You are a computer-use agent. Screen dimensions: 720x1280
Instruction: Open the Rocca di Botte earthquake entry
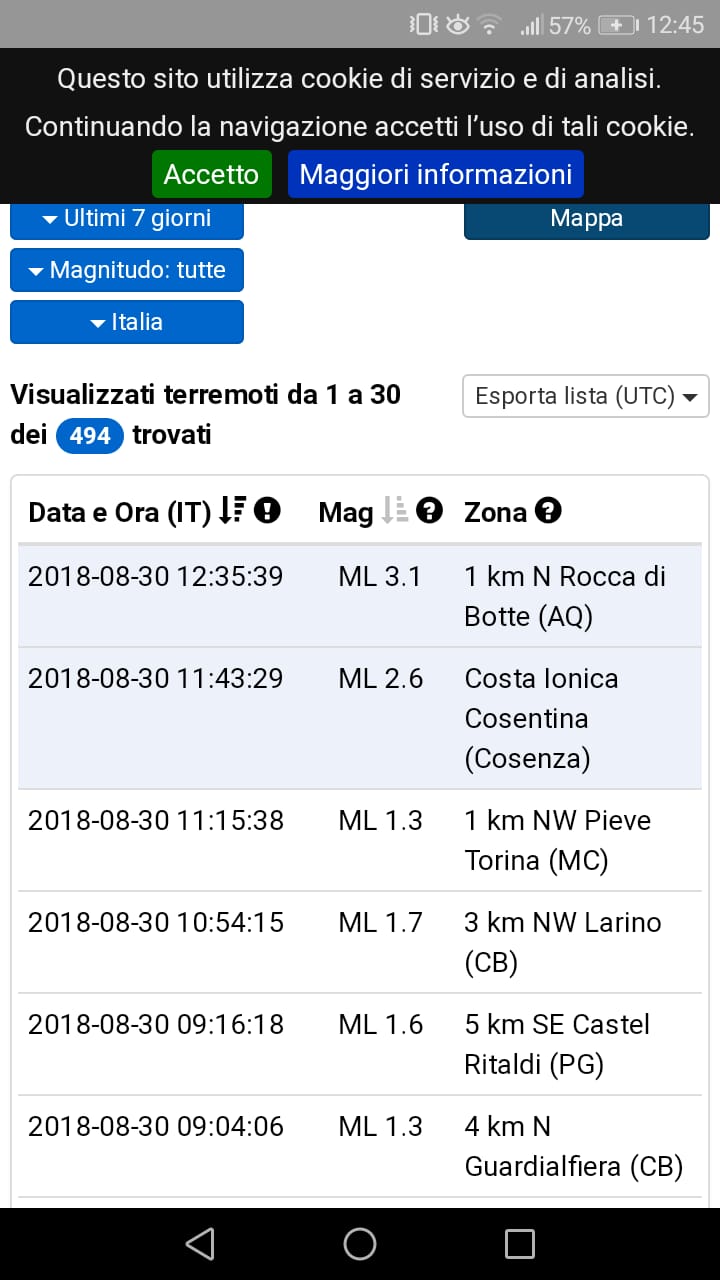pos(360,596)
